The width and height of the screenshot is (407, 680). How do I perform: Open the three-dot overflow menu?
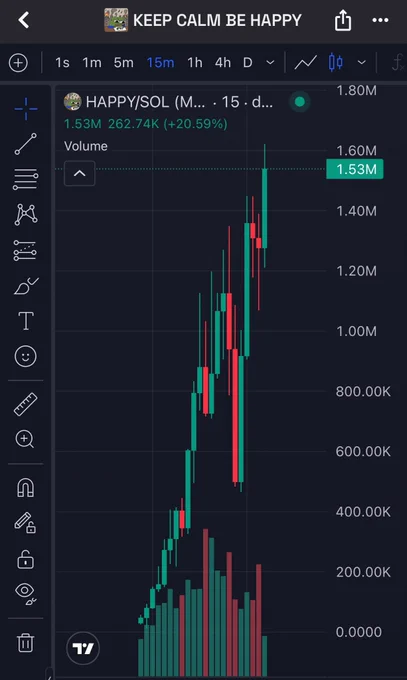tap(380, 20)
